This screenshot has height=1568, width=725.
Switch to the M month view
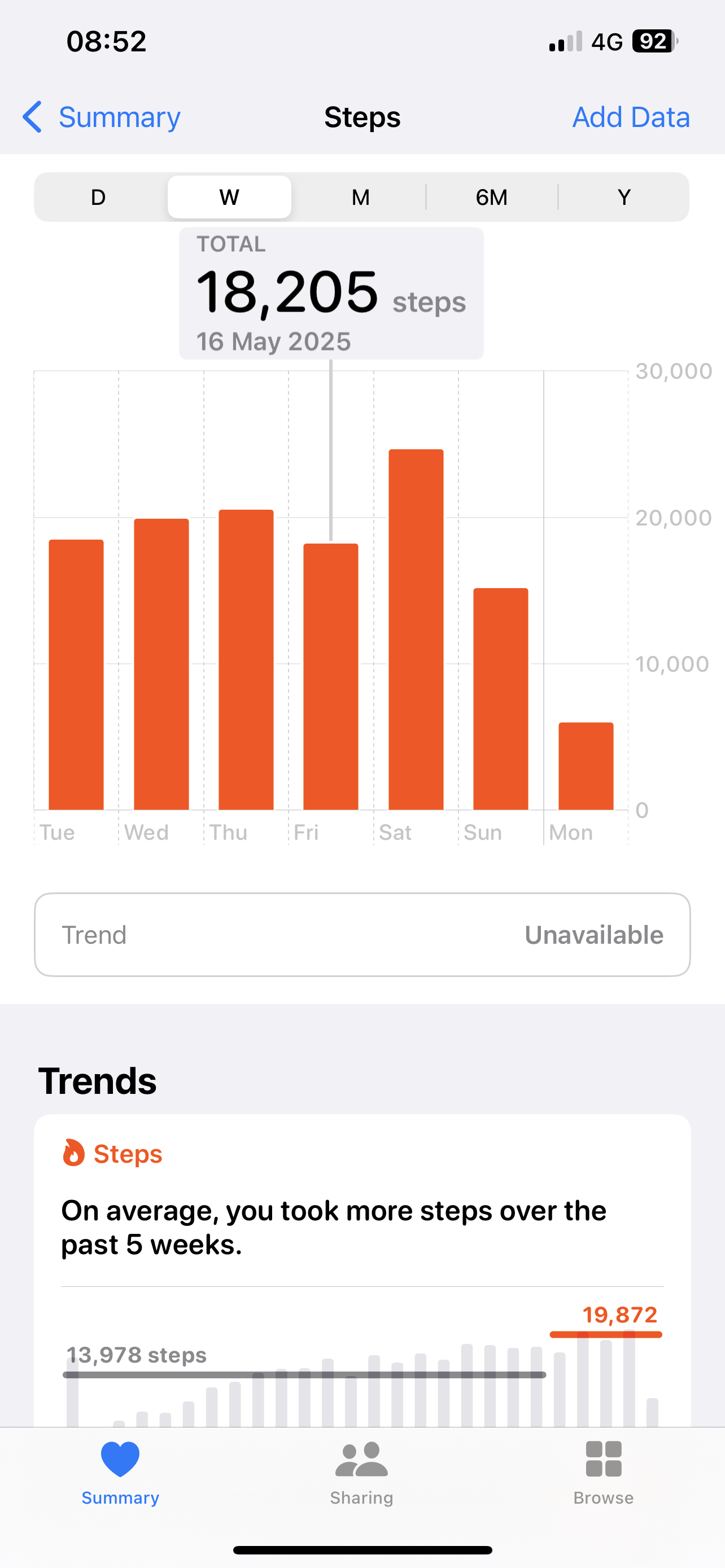click(360, 197)
